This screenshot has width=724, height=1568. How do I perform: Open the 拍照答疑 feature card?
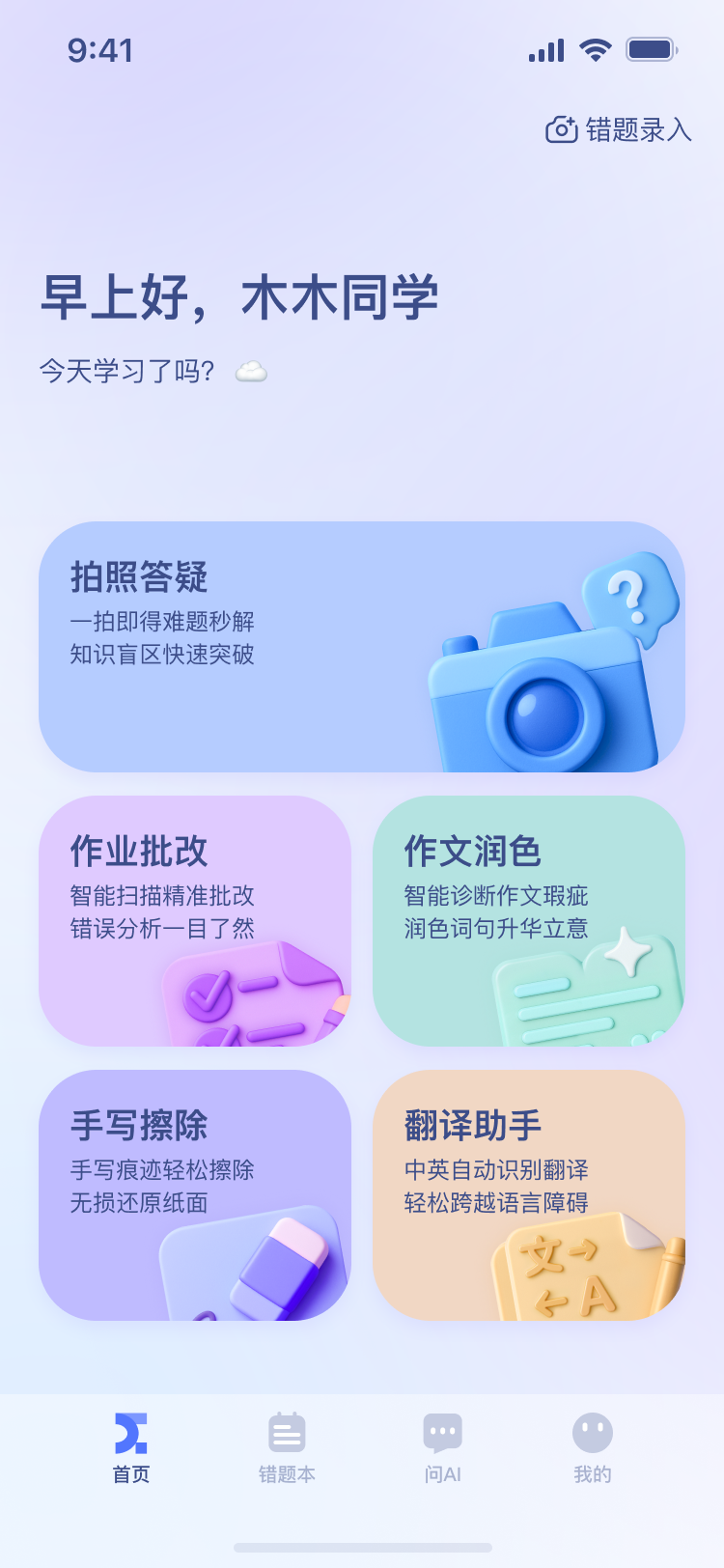click(362, 647)
